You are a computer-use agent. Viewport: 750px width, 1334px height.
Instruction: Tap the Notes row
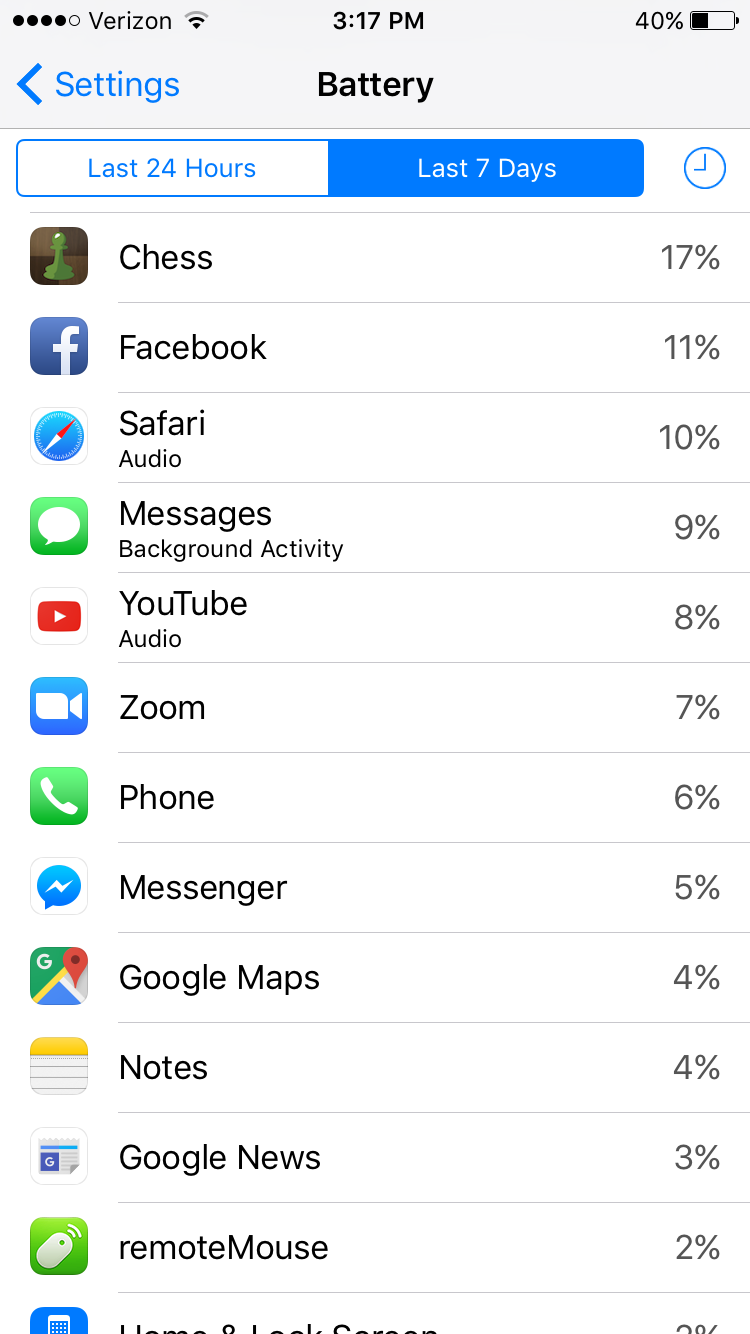coord(375,1068)
